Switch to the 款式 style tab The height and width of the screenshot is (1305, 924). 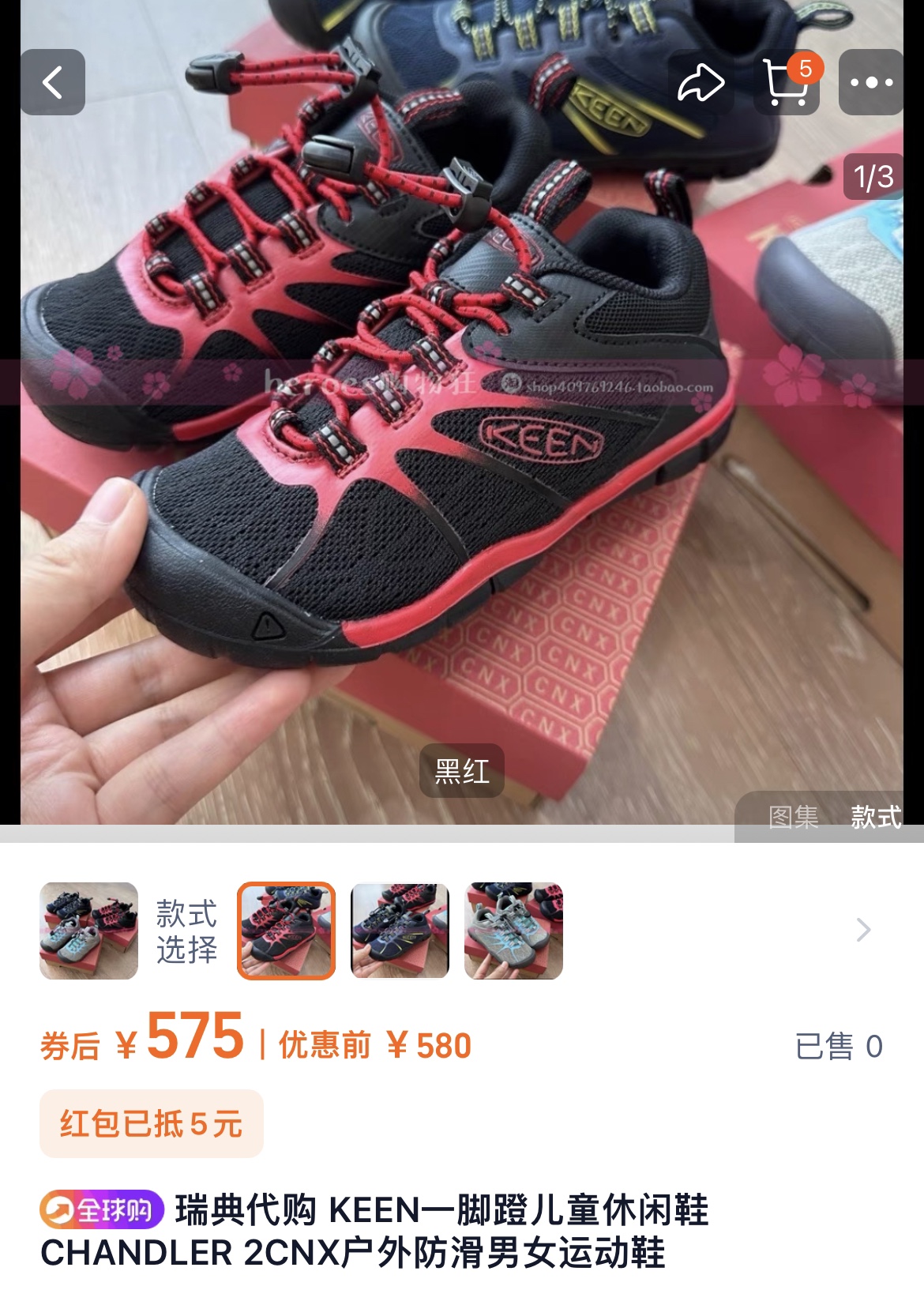point(875,817)
